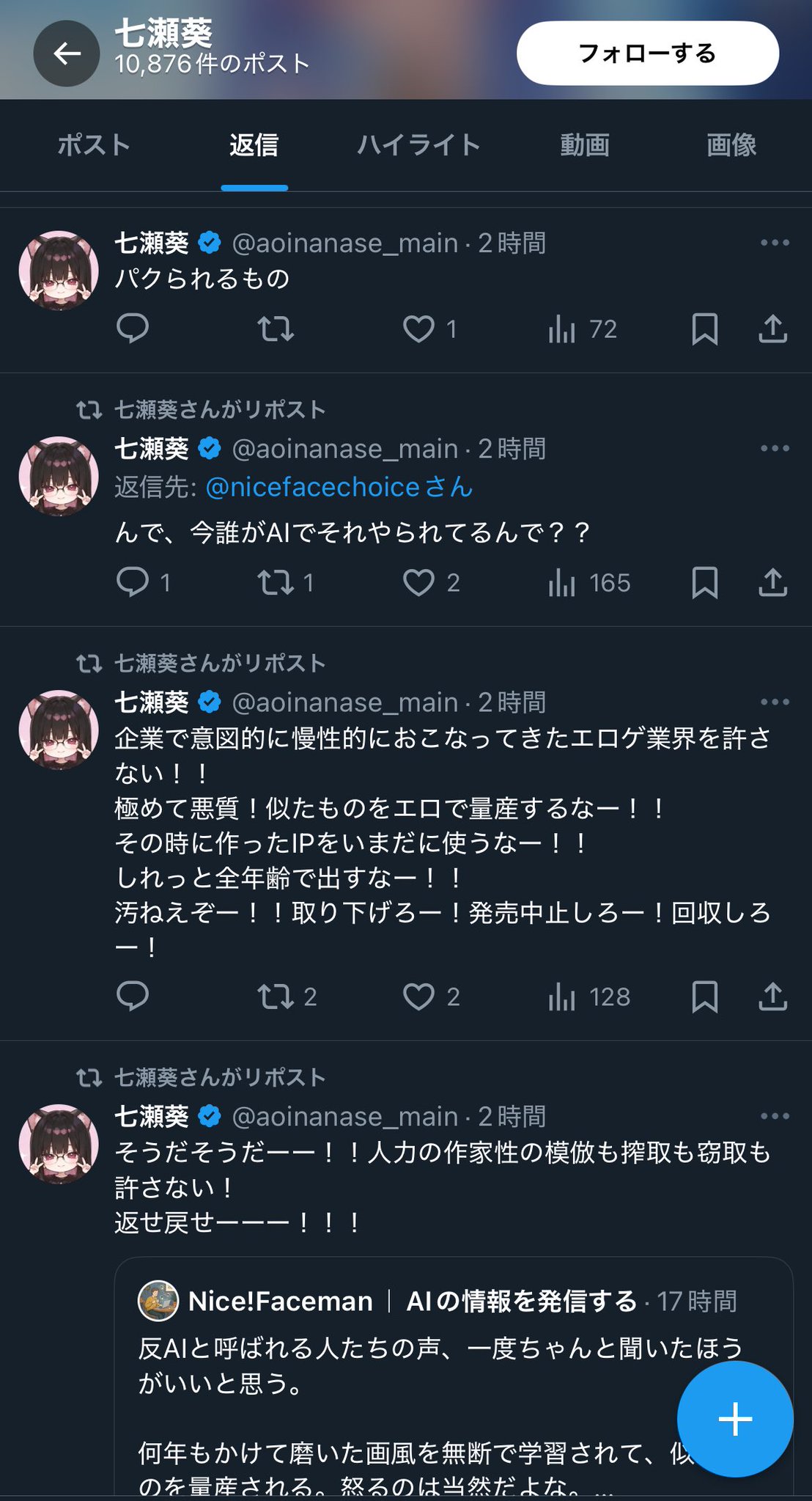Go back using the arrow button
This screenshot has height=1501, width=812.
tap(67, 54)
